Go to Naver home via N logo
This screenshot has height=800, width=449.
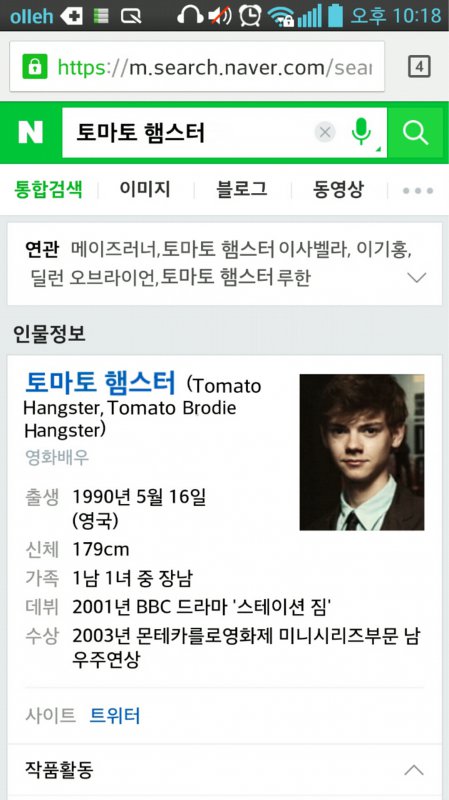31,133
